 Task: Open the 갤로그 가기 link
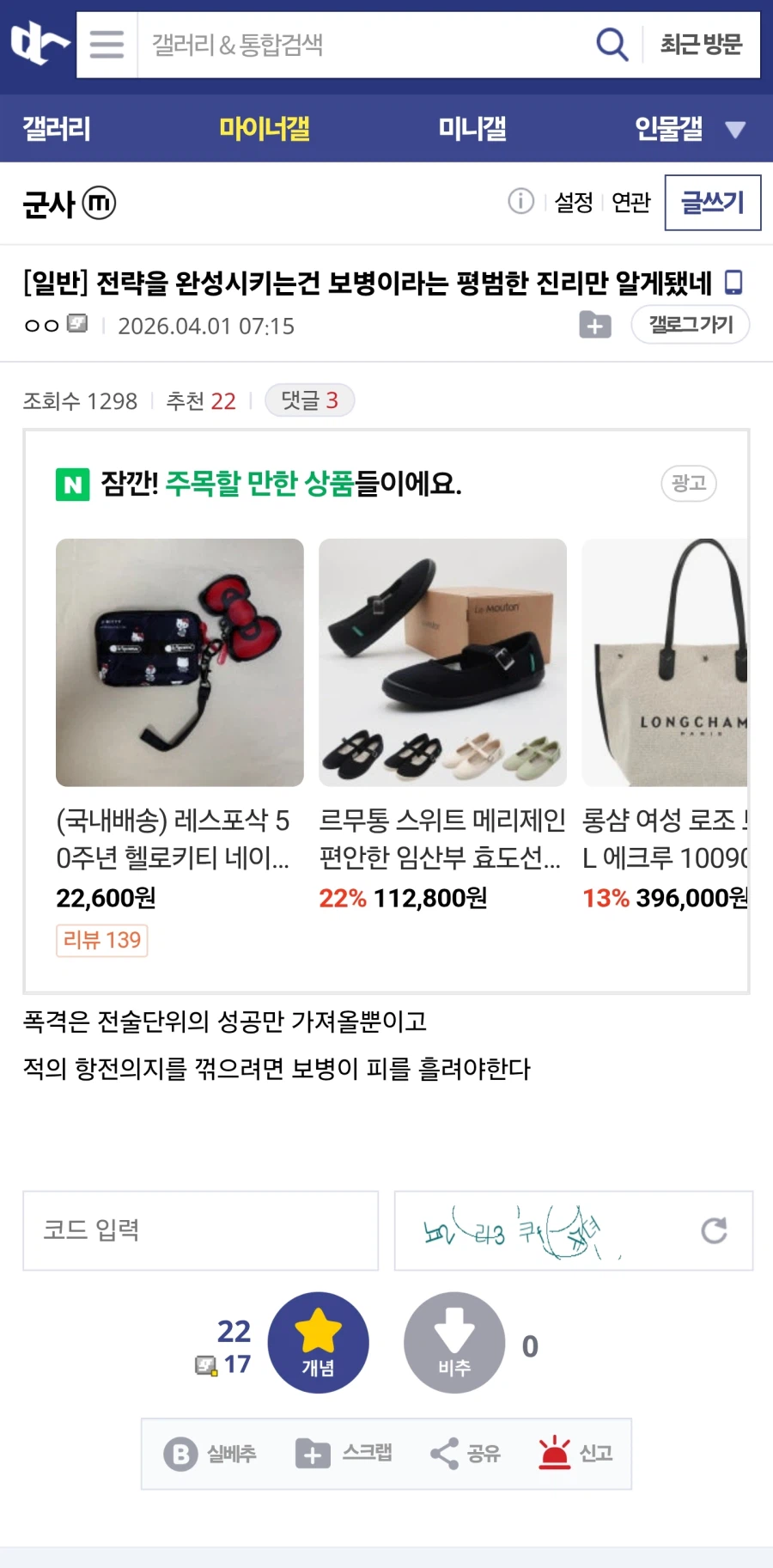[x=690, y=325]
